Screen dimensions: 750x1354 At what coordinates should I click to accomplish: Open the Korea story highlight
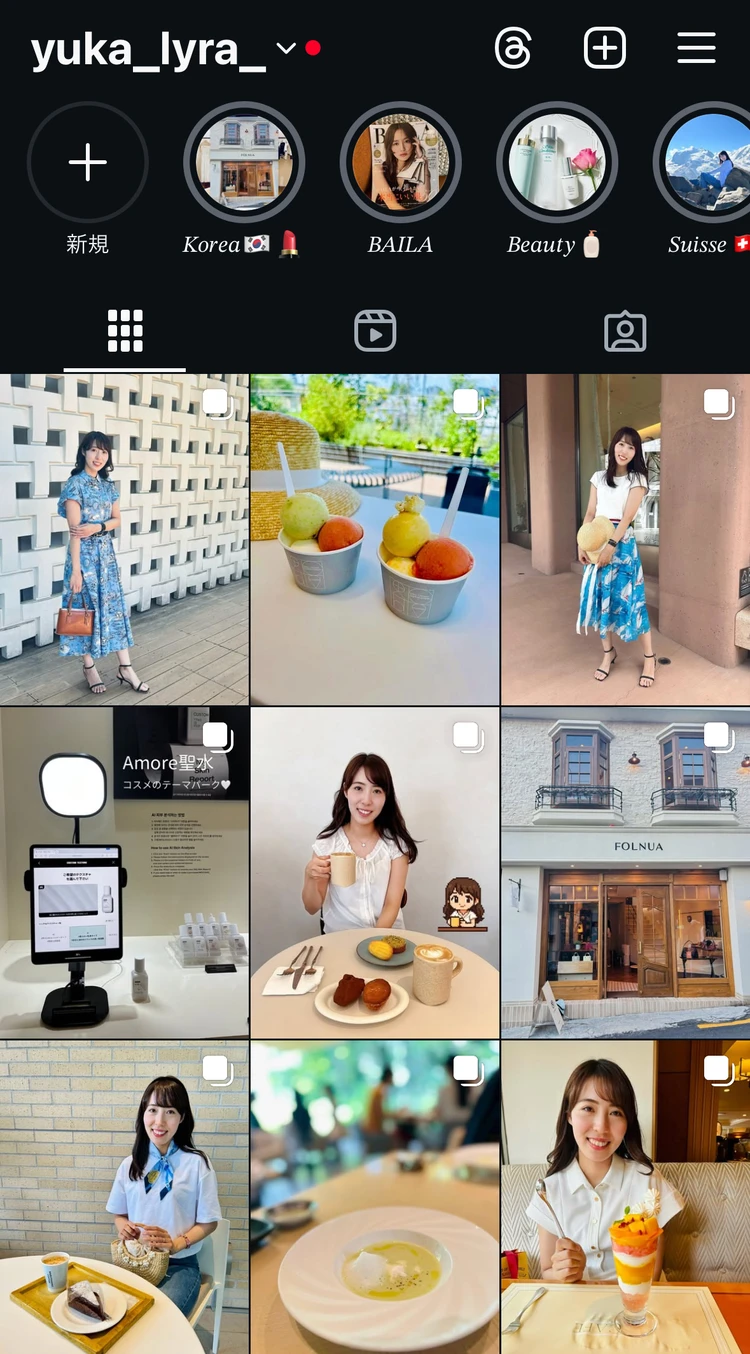point(244,162)
